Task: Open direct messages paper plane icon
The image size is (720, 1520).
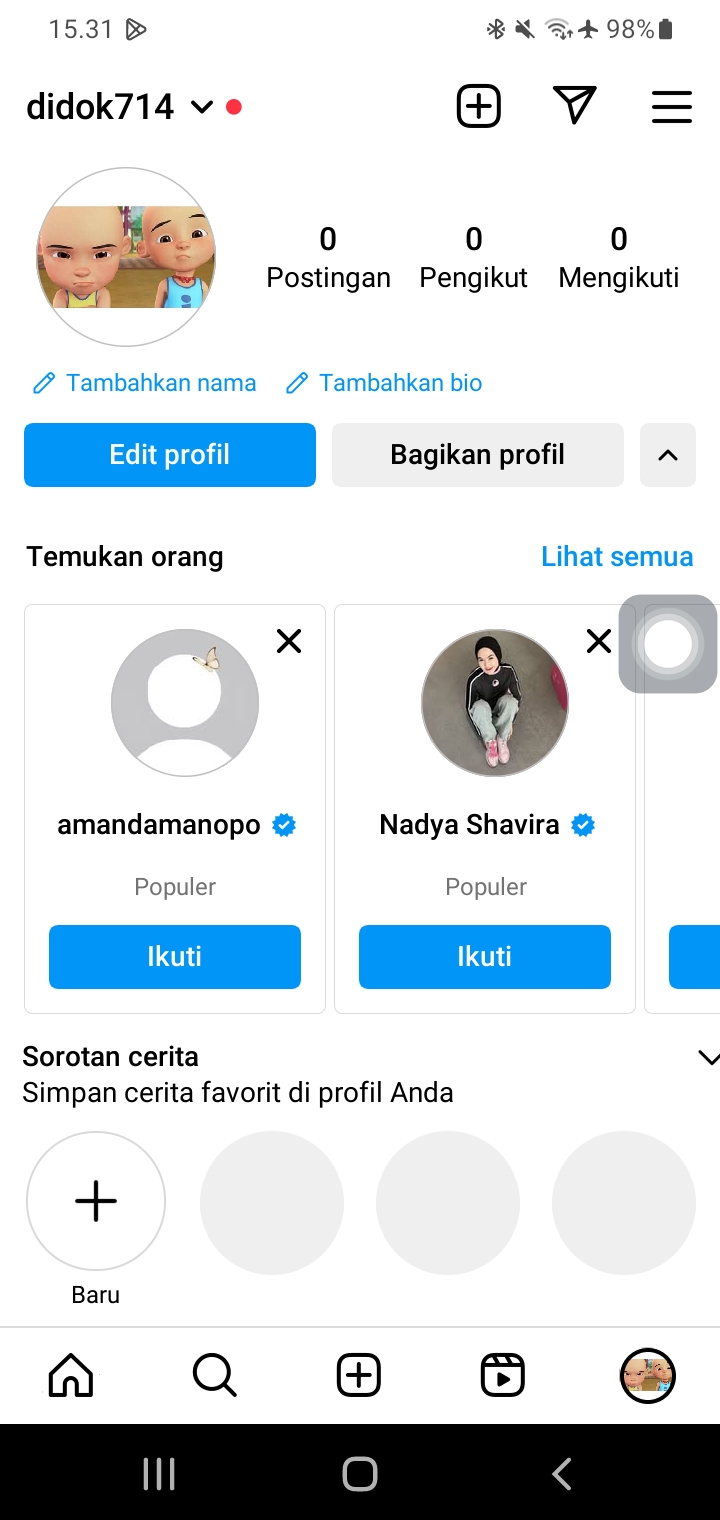Action: (x=574, y=106)
